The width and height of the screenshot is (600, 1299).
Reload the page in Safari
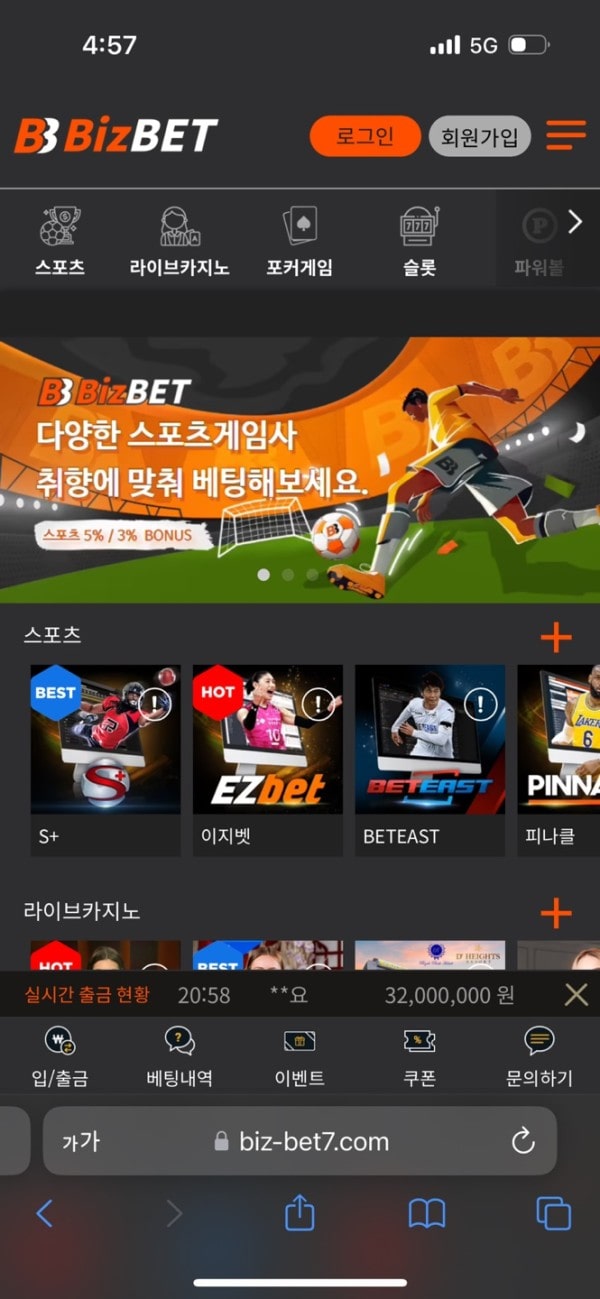click(523, 1141)
